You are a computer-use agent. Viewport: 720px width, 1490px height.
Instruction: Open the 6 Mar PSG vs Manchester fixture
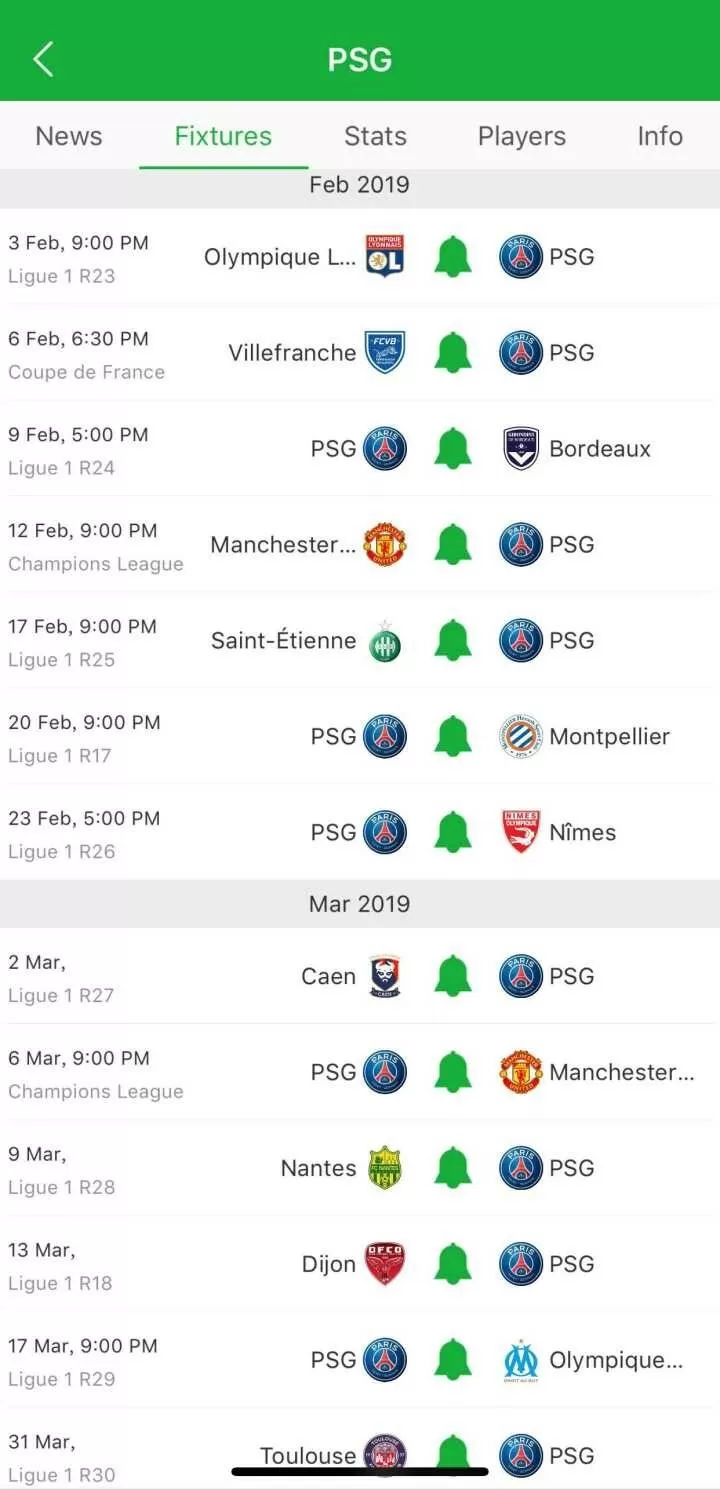(x=360, y=1073)
